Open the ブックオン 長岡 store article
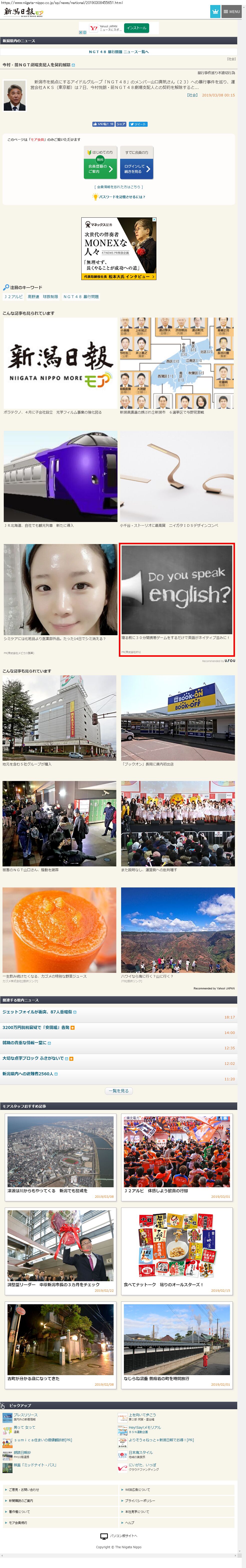This screenshot has height=1568, width=246. tap(177, 718)
